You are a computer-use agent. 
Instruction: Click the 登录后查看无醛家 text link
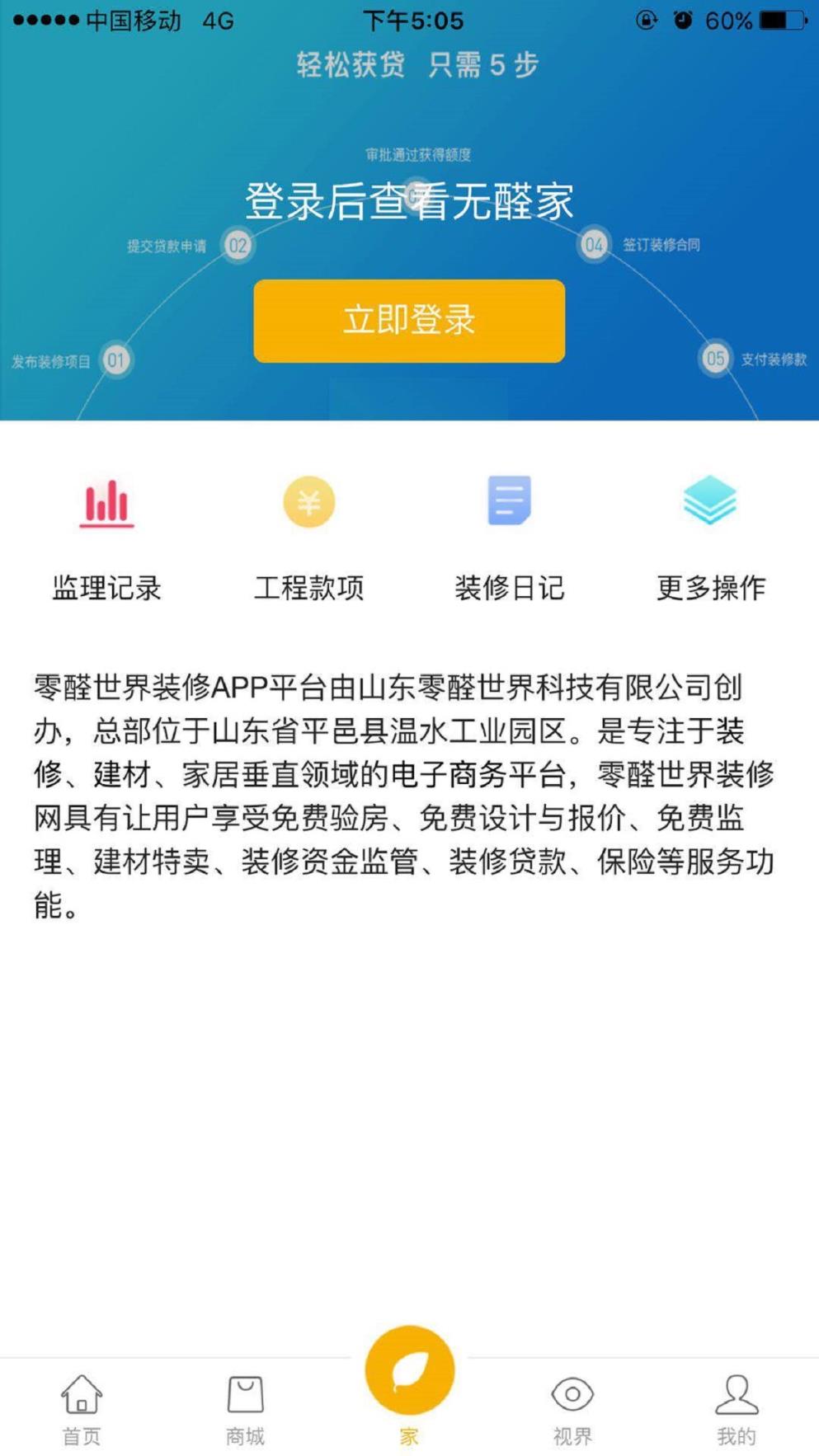(409, 198)
